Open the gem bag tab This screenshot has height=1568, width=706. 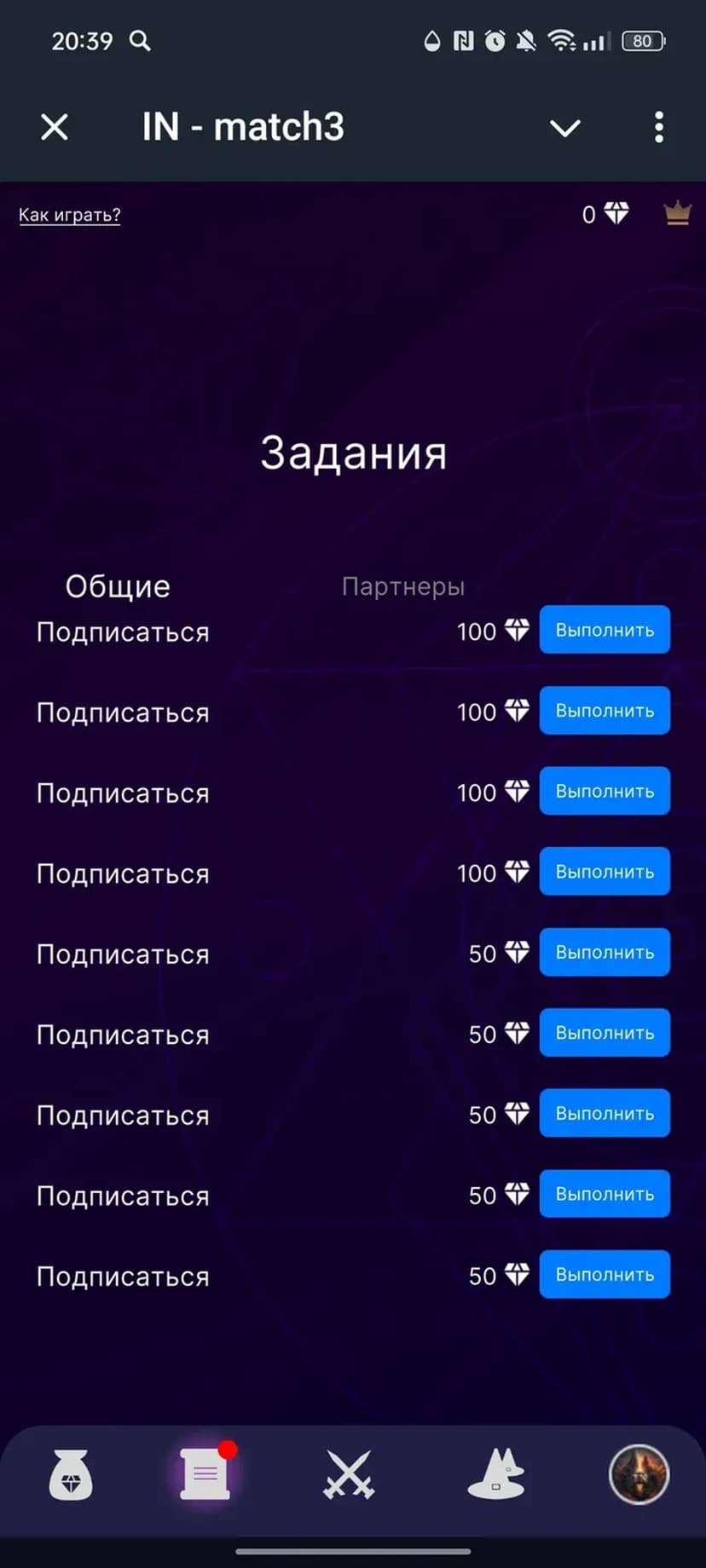coord(71,1474)
